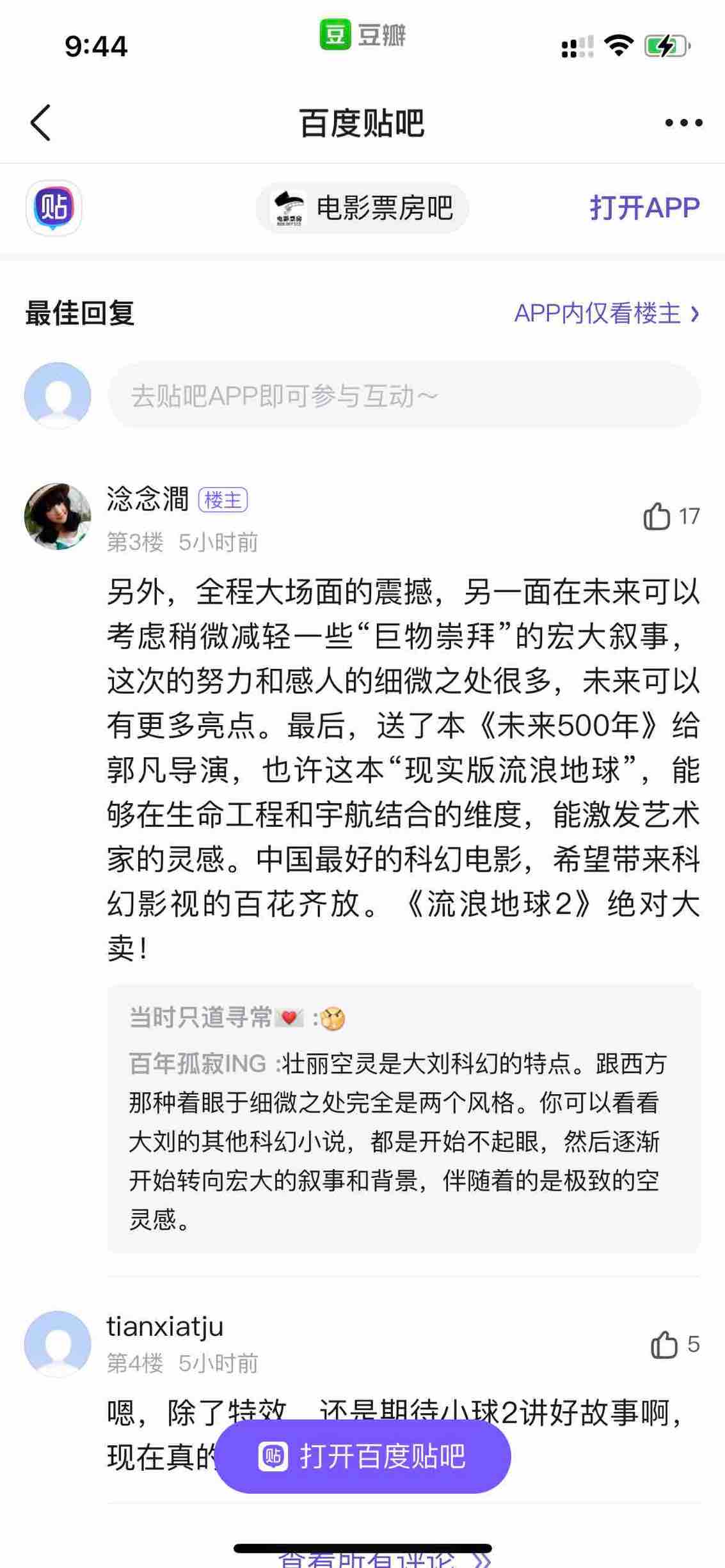Tap the 去贴吧APP即可参与互动 comment box
The width and height of the screenshot is (725, 1568).
click(404, 396)
